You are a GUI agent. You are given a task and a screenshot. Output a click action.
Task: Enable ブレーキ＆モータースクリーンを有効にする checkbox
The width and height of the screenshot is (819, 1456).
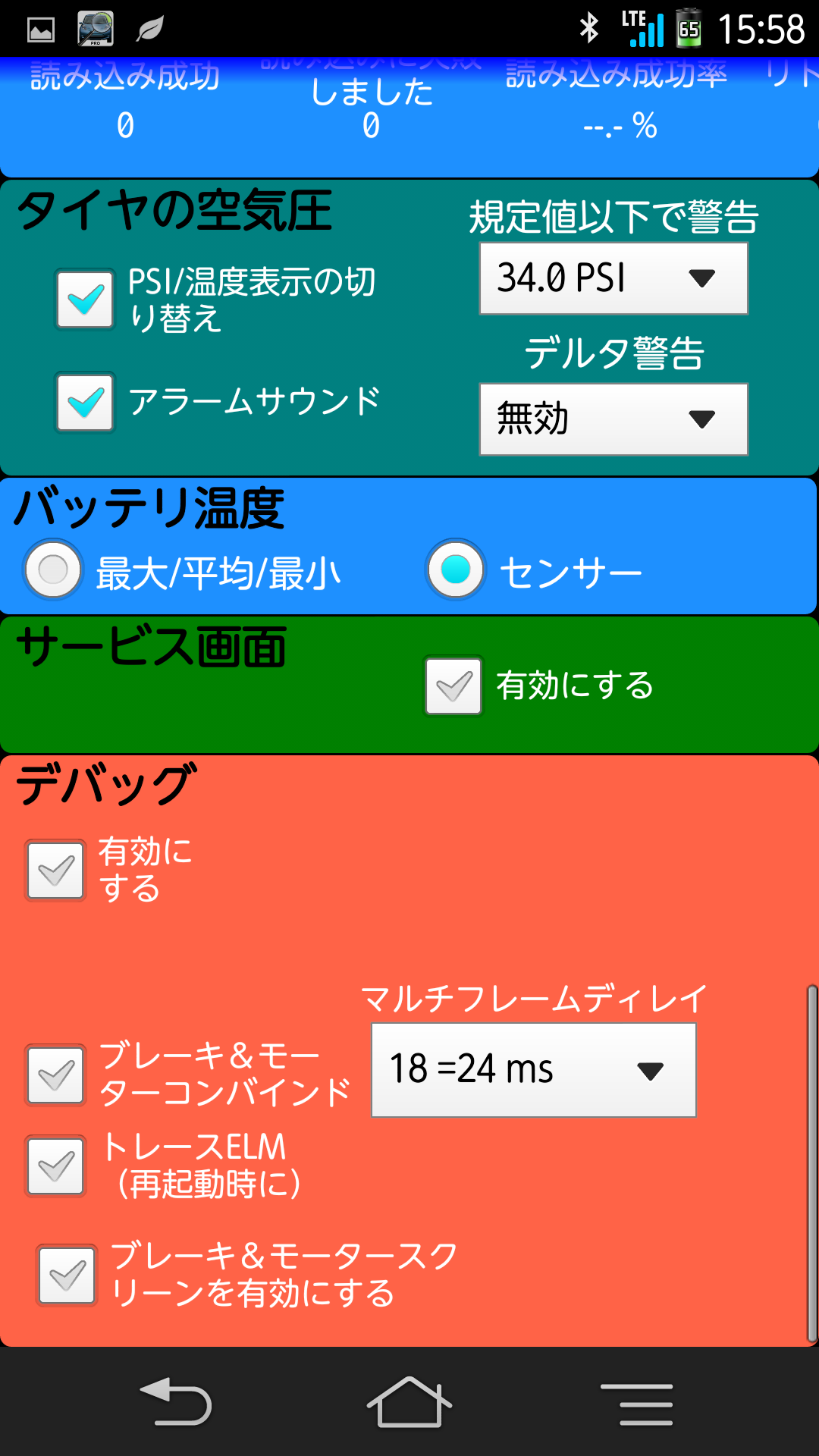67,1276
